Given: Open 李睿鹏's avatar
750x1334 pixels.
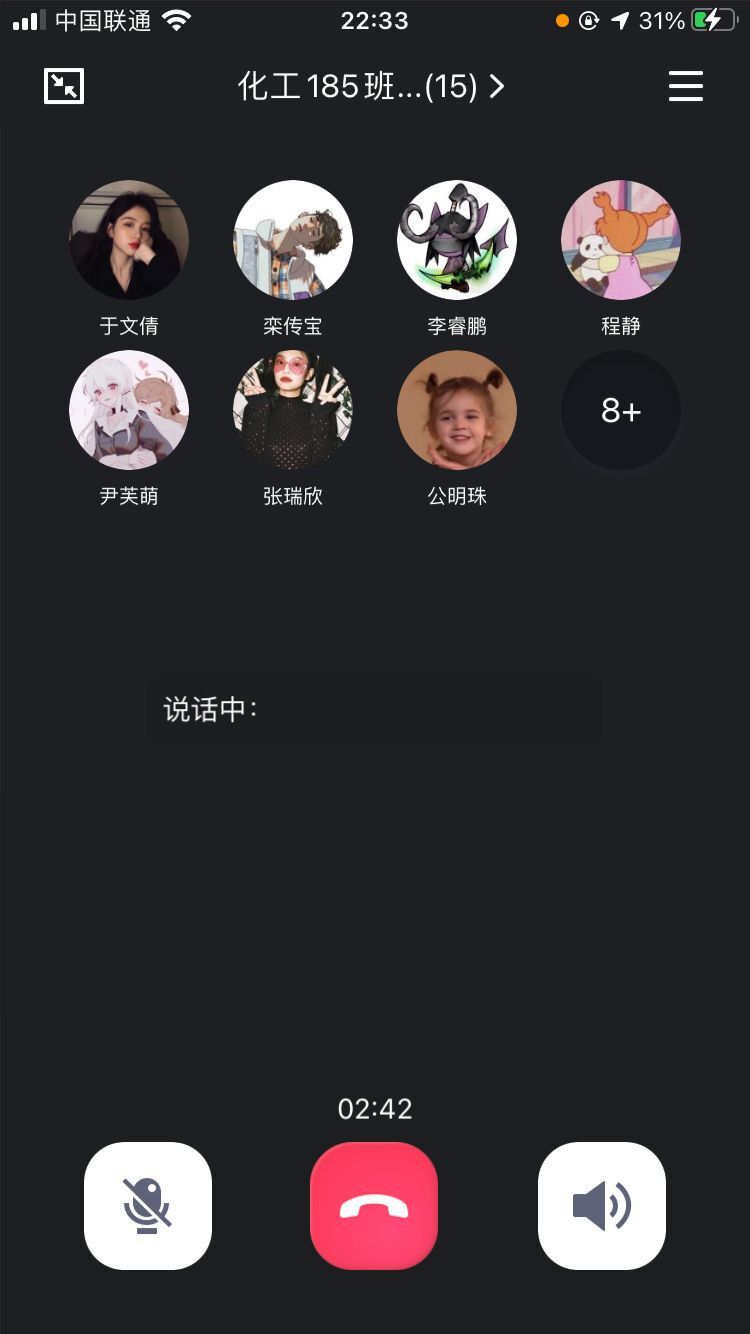Looking at the screenshot, I should coord(457,240).
